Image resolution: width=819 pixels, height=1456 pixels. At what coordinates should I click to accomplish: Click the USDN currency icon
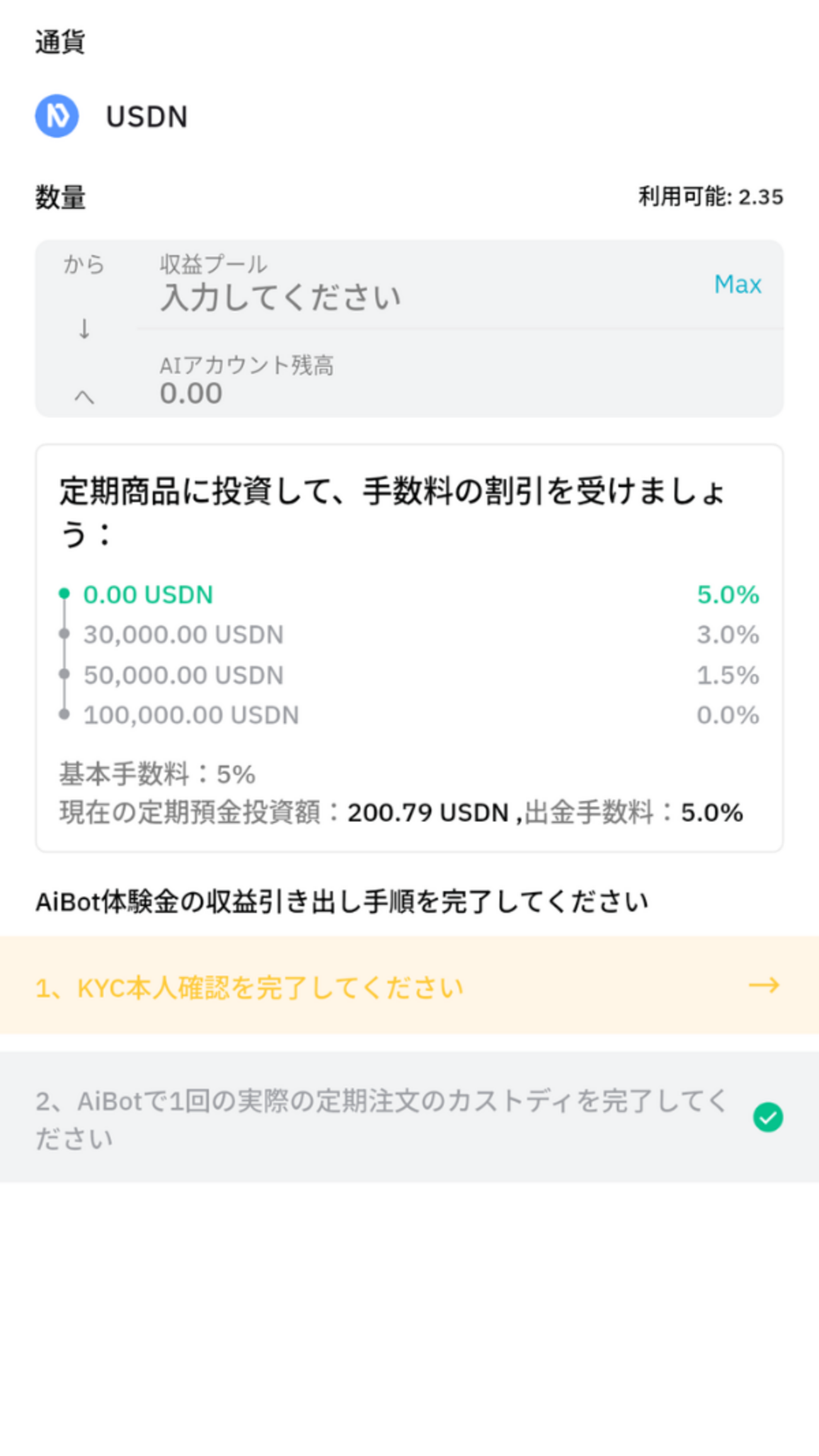point(55,116)
